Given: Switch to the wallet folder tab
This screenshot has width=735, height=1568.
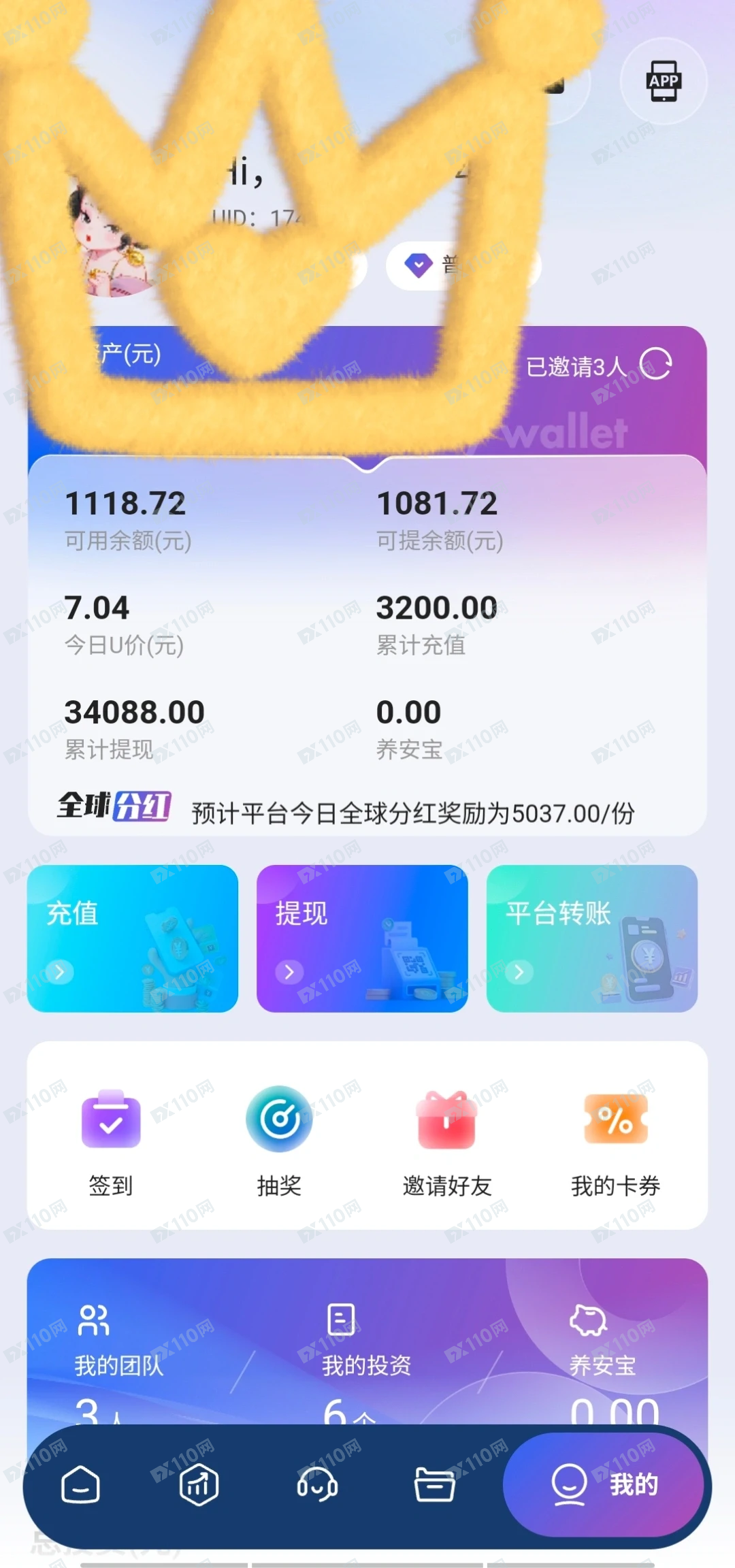Looking at the screenshot, I should (435, 1484).
